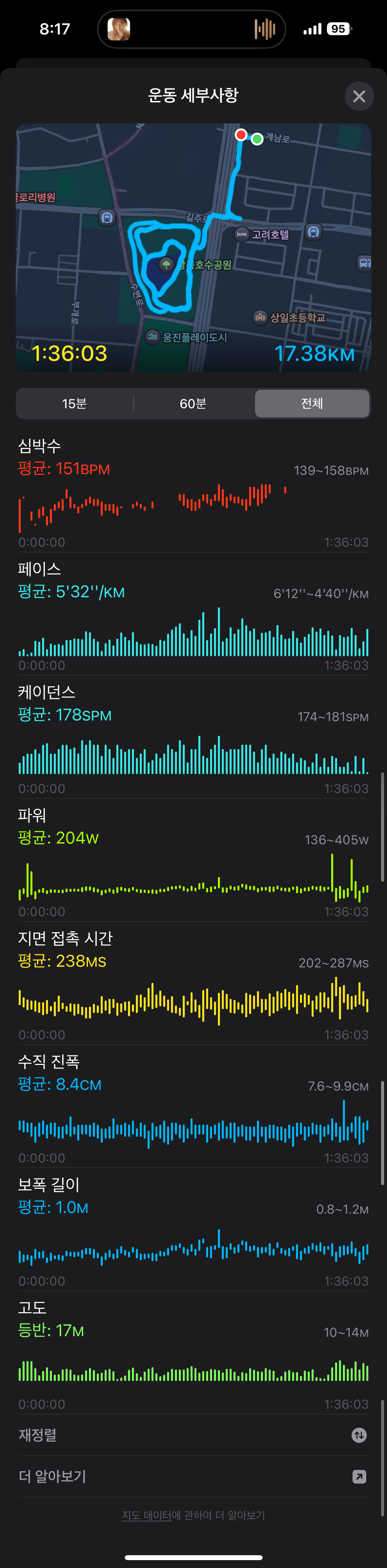The width and height of the screenshot is (387, 1568).
Task: Select the 전체 segment
Action: 312,404
